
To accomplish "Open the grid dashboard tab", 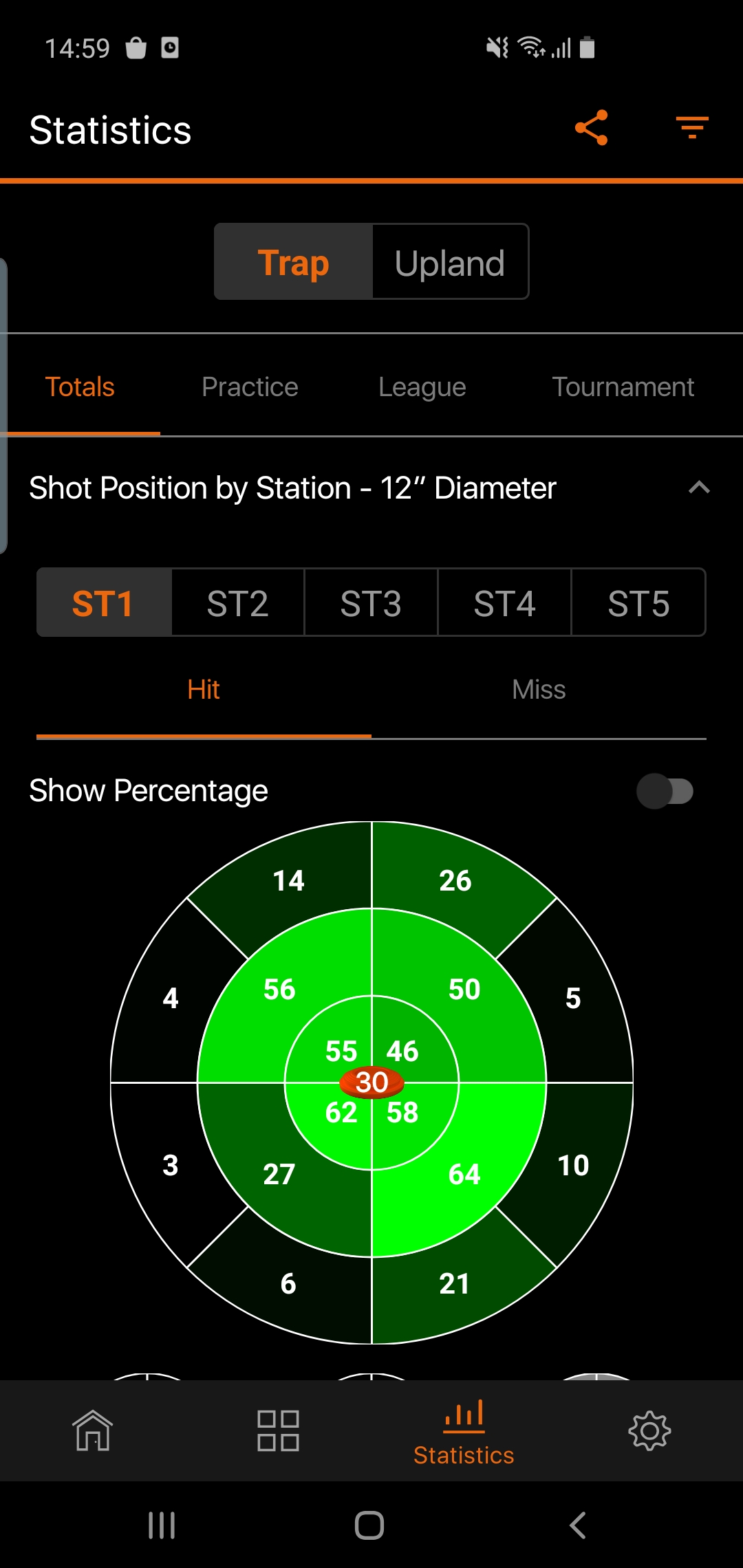I will click(278, 1430).
